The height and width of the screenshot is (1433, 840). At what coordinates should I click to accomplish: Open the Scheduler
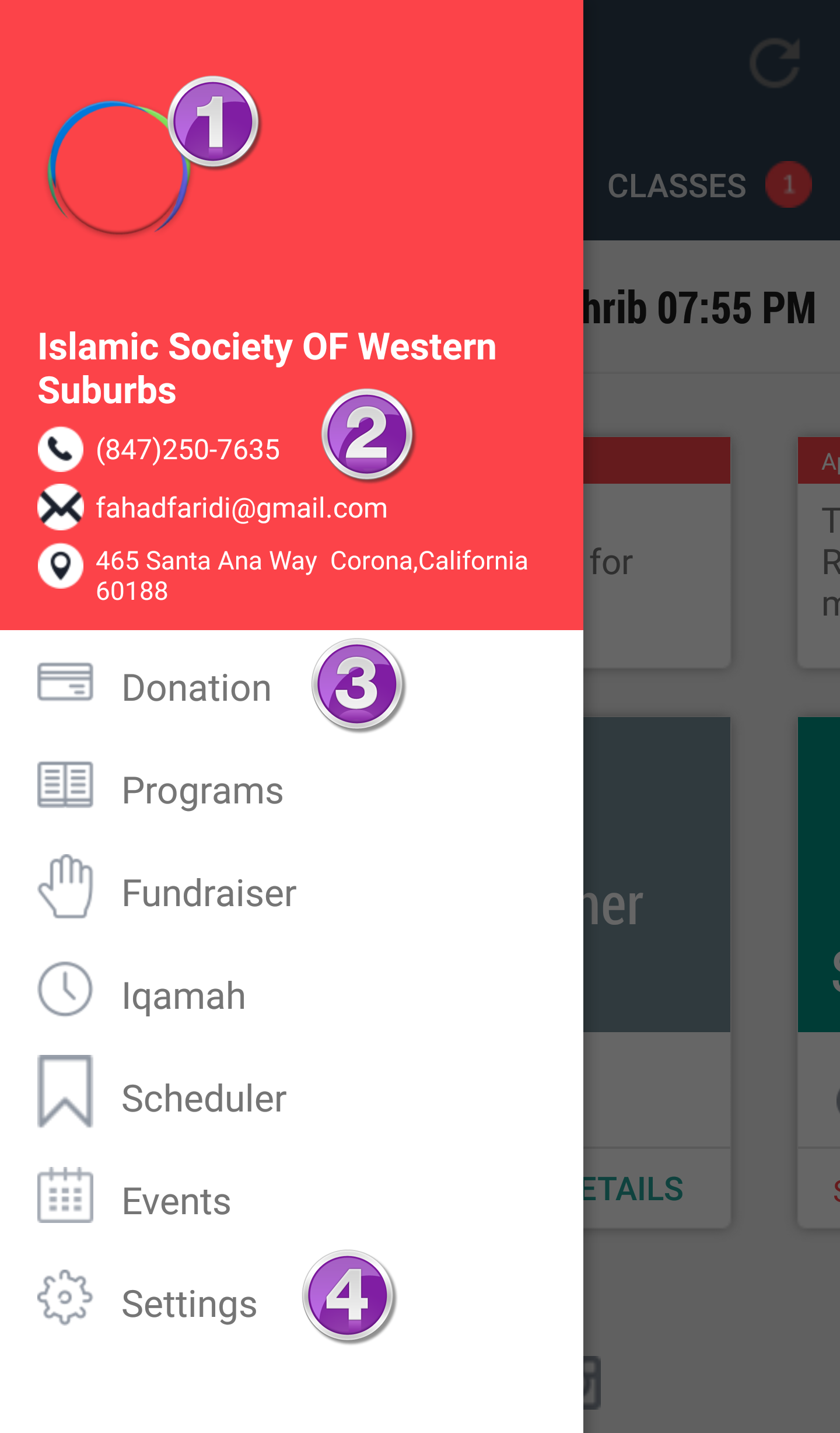click(204, 1099)
